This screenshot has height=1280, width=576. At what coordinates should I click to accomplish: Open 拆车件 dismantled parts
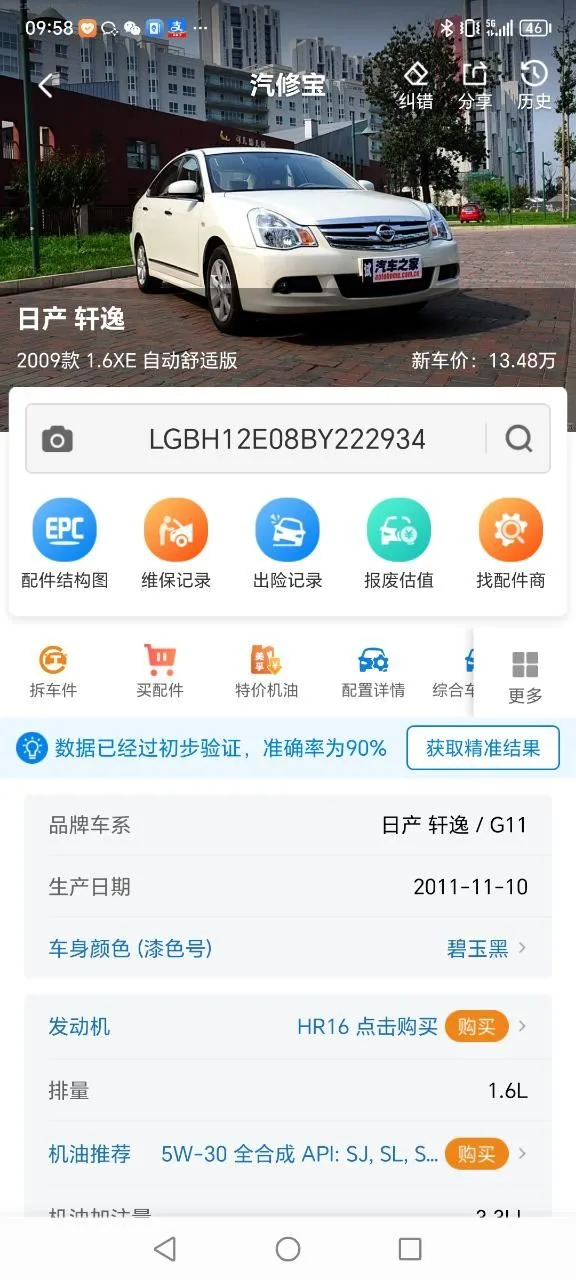pyautogui.click(x=53, y=672)
